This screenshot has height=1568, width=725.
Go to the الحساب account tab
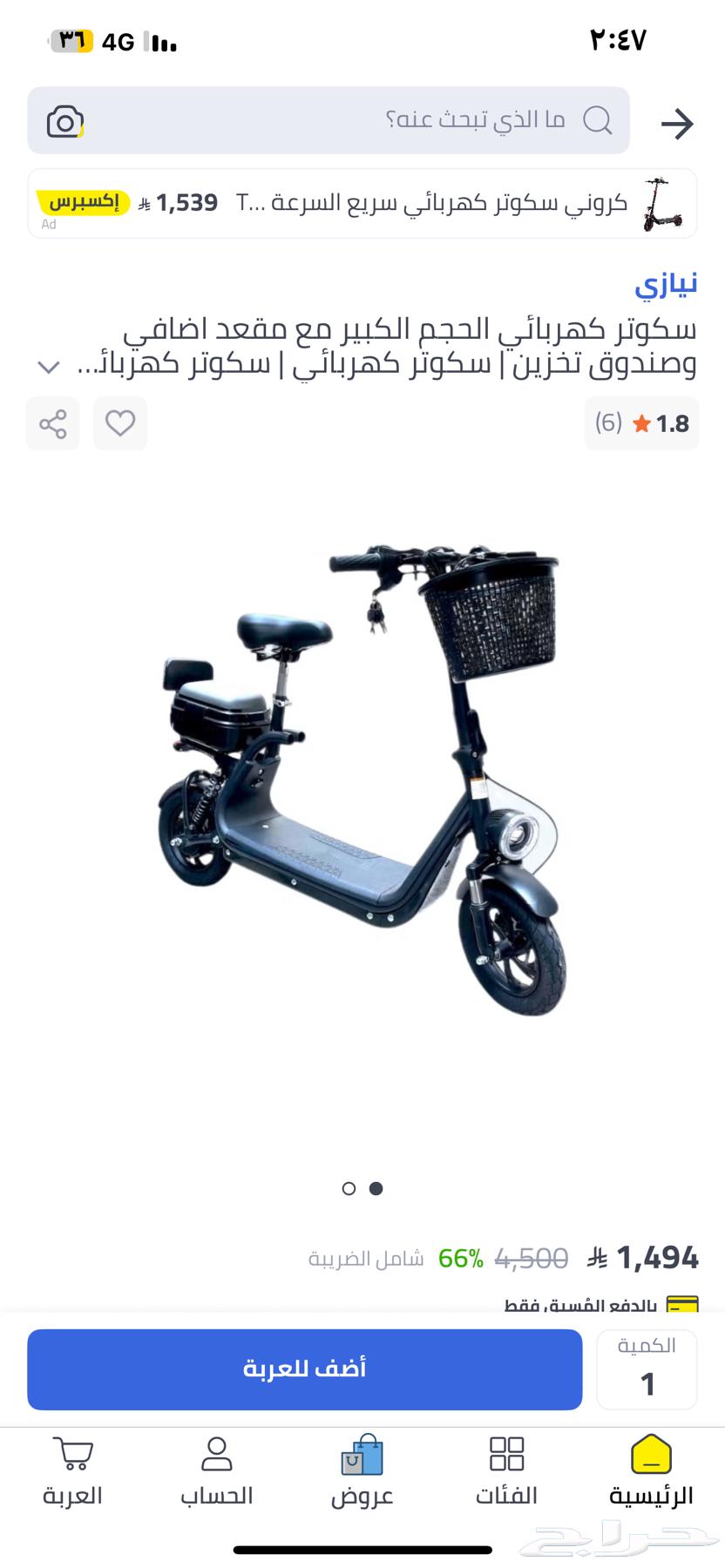216,1471
